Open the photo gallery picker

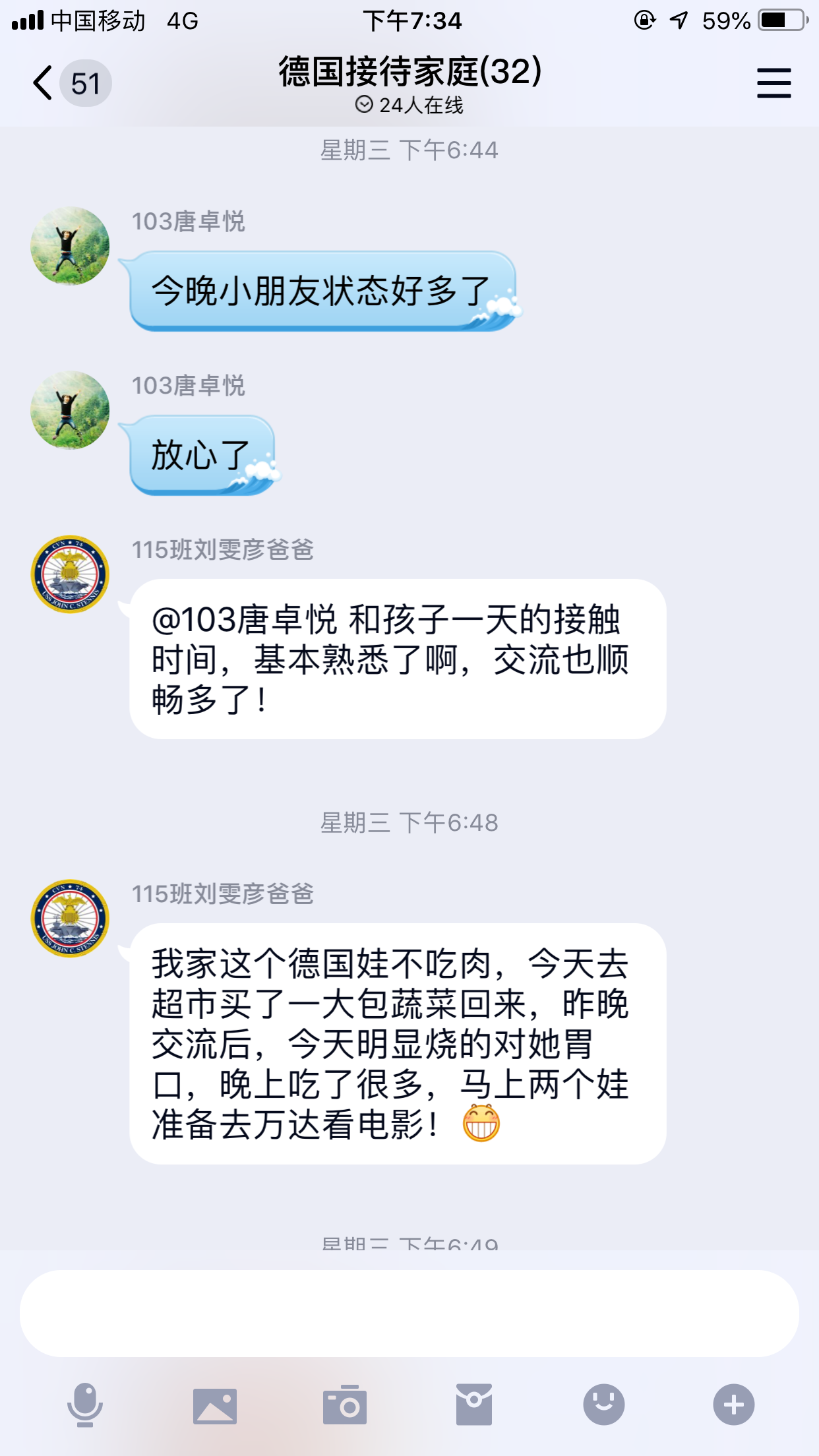pos(215,1405)
